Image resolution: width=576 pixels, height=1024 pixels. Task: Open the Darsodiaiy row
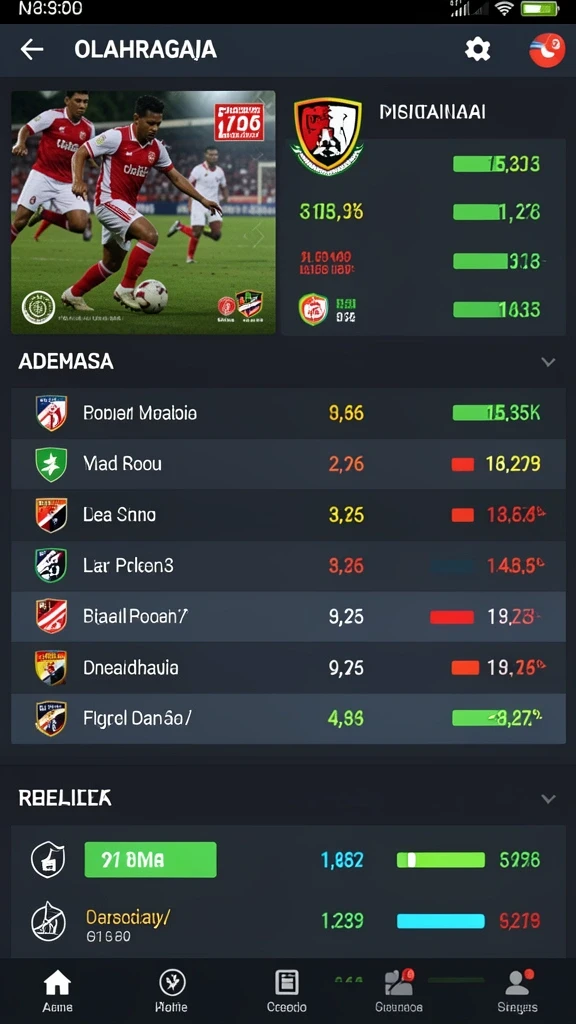click(x=288, y=924)
